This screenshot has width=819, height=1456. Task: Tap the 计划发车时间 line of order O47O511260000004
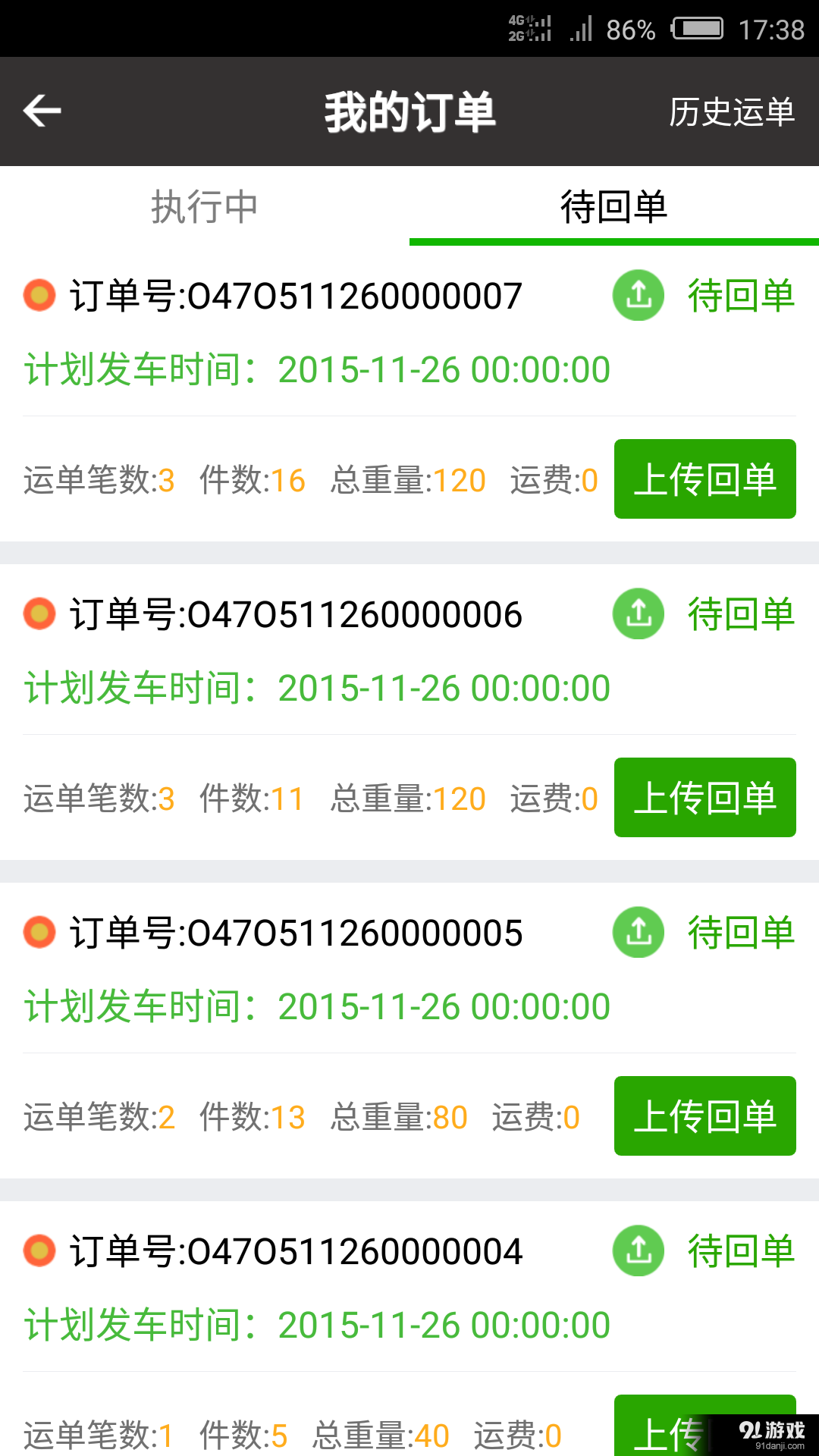[x=313, y=1323]
